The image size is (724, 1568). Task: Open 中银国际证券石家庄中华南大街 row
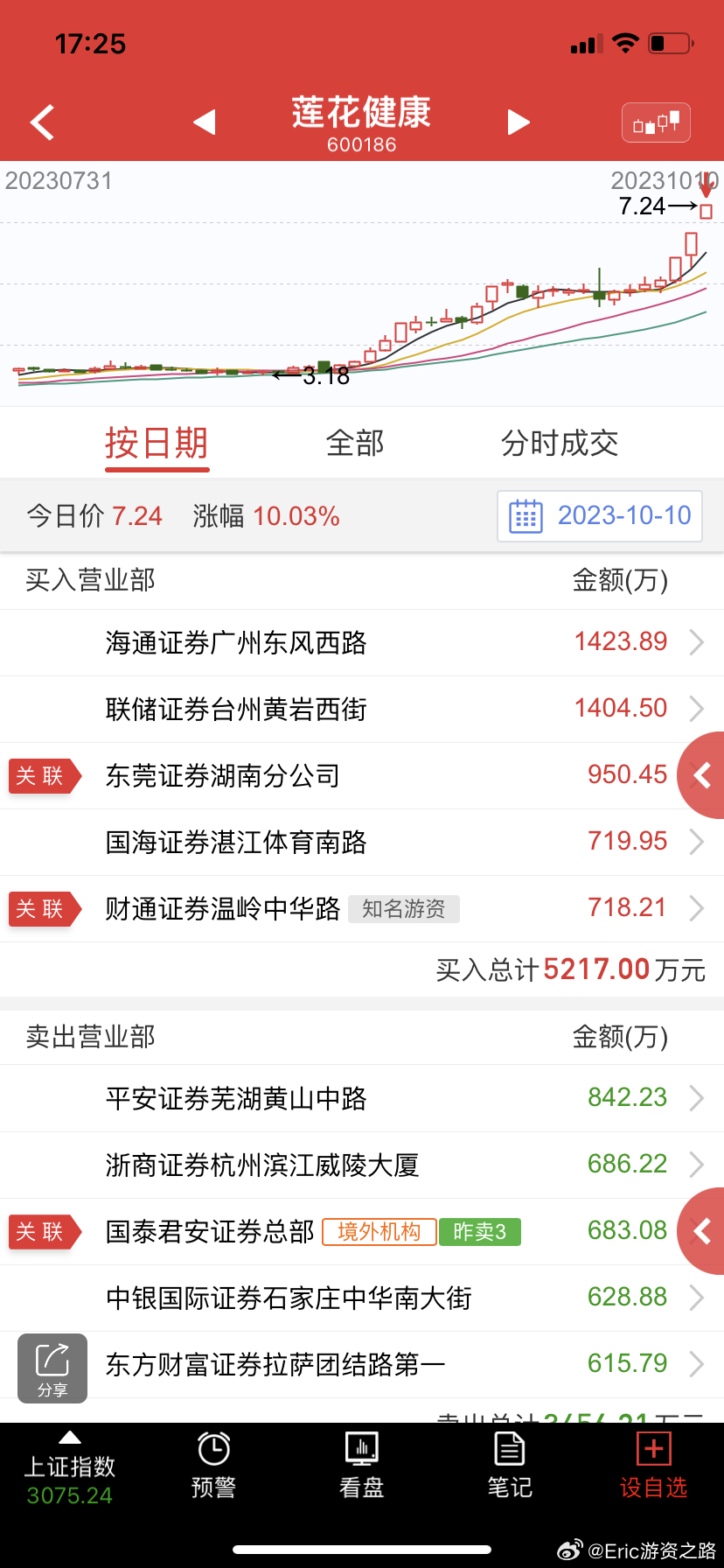[x=362, y=1298]
